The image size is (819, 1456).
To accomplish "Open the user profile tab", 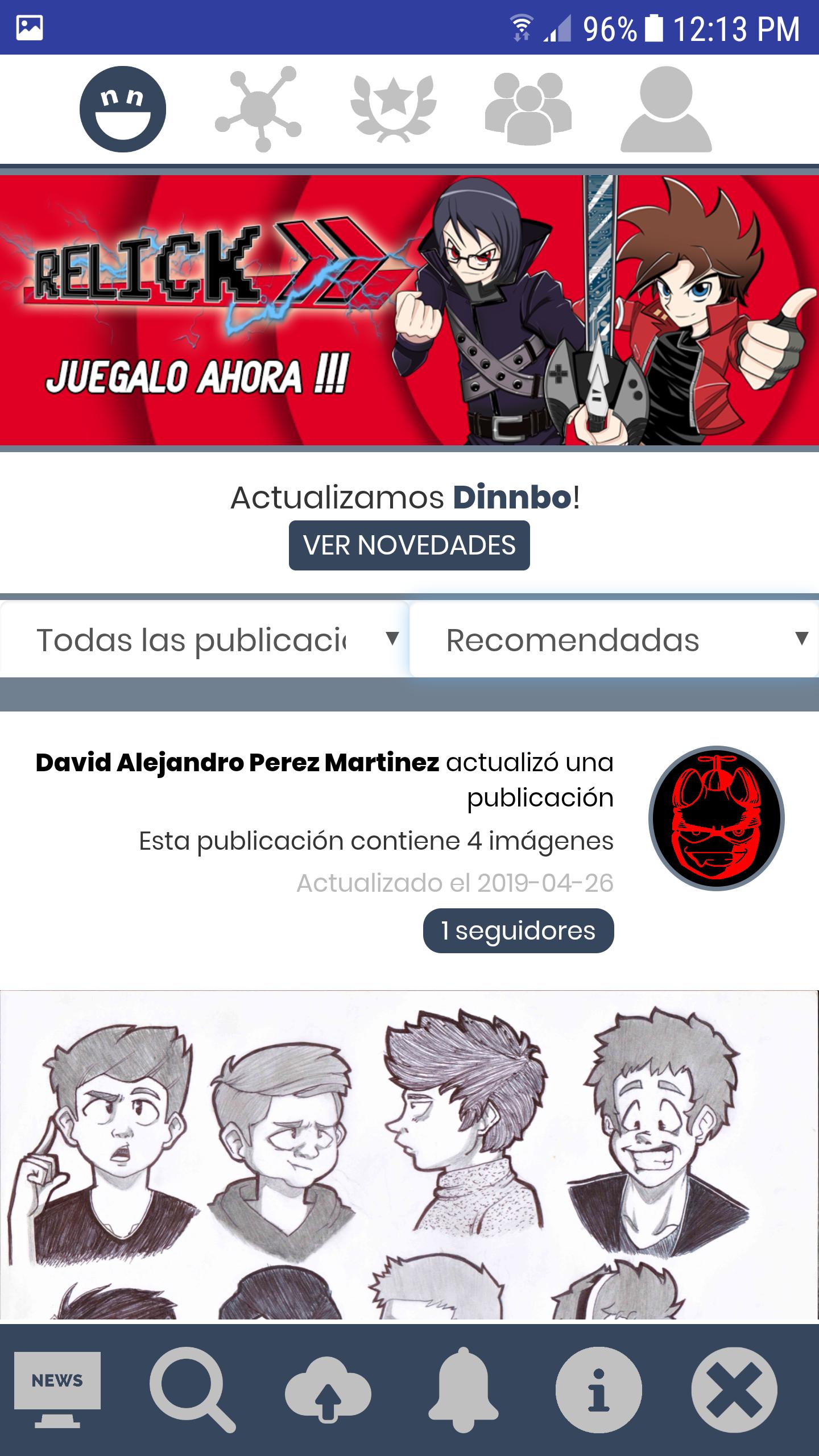I will (x=665, y=109).
